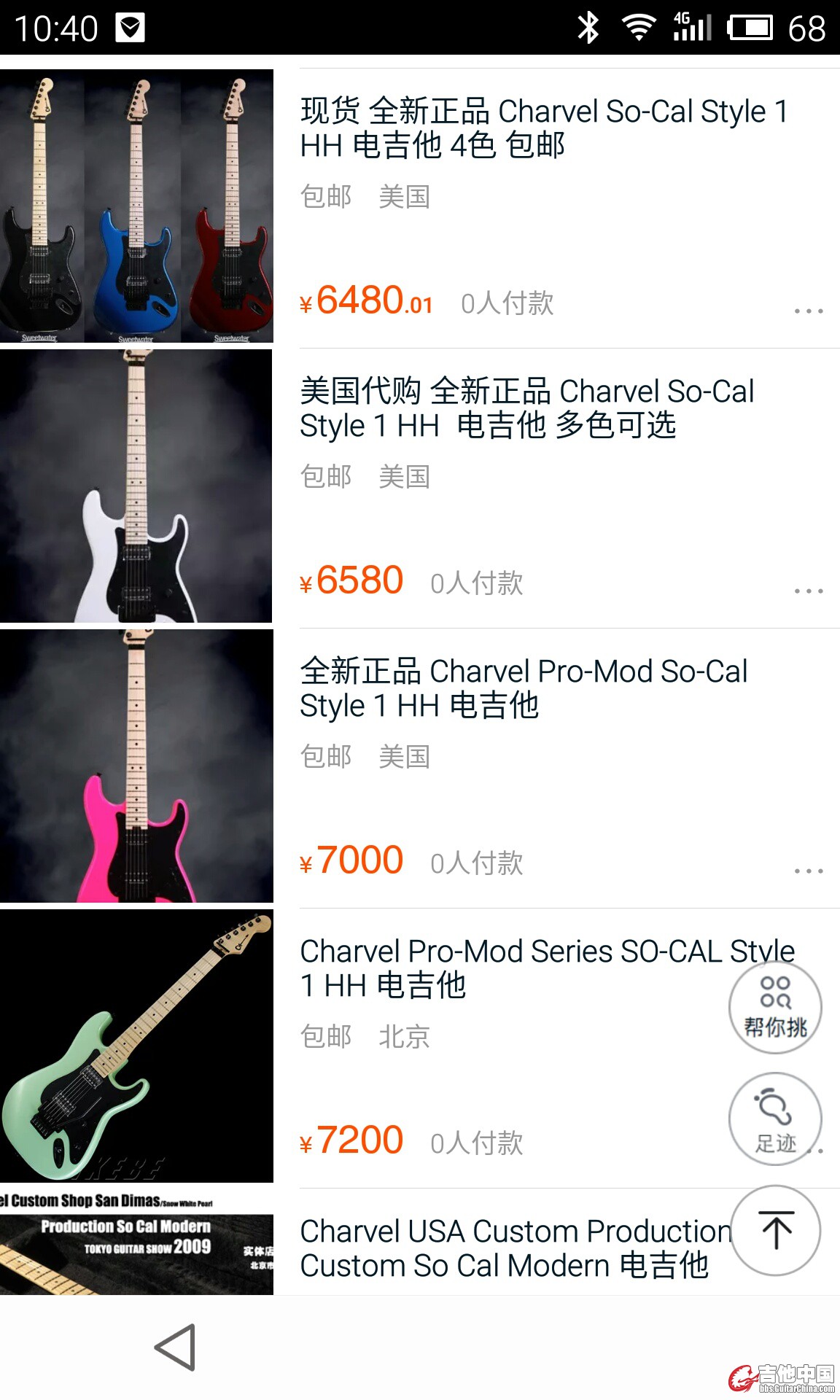This screenshot has height=1400, width=840.
Task: Go back with the system back button
Action: coord(175,1347)
